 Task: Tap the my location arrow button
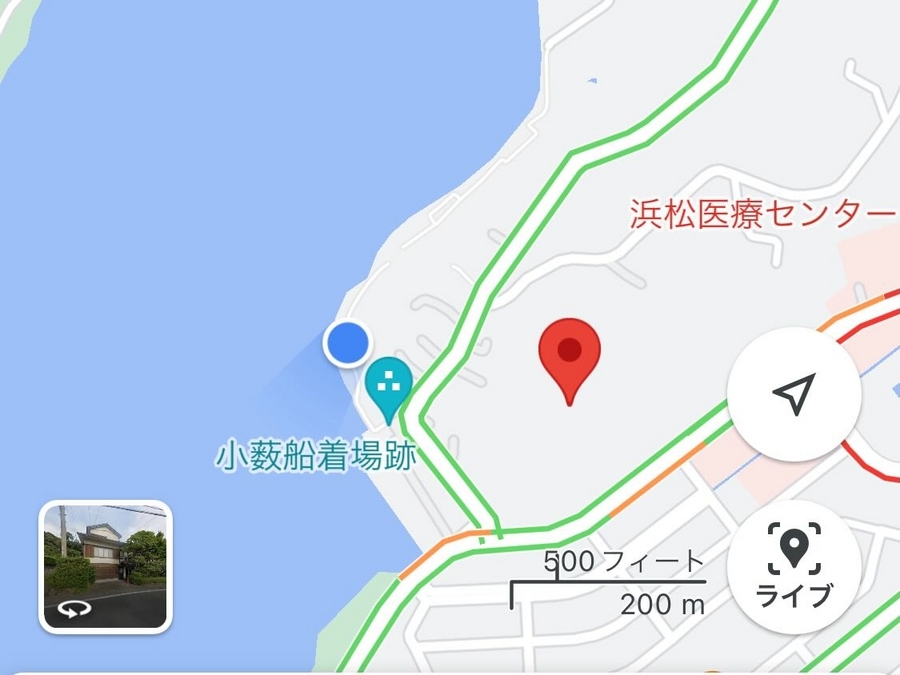coord(793,394)
